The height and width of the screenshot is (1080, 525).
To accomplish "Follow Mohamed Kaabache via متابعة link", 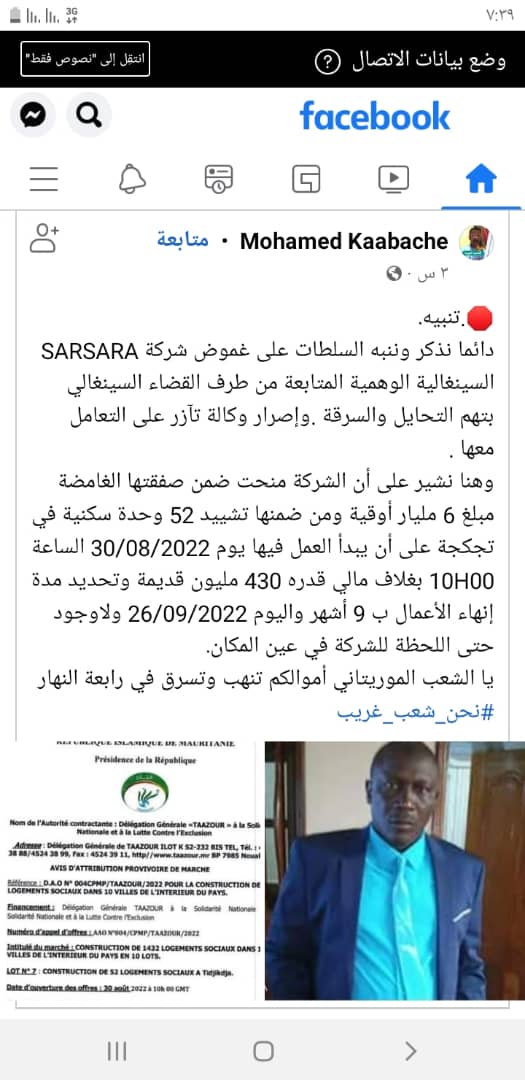I will click(183, 242).
